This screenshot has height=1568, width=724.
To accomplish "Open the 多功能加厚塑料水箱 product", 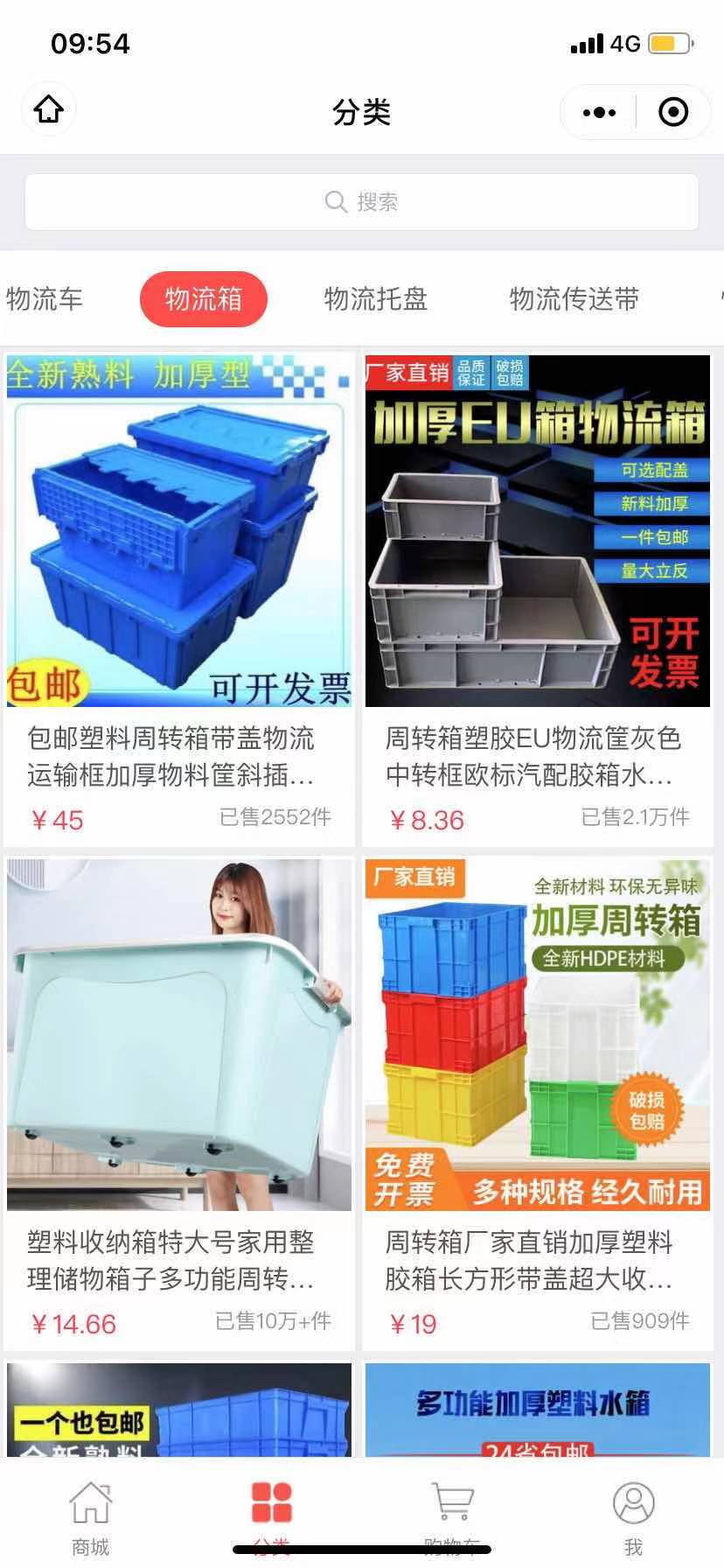I will [537, 1410].
